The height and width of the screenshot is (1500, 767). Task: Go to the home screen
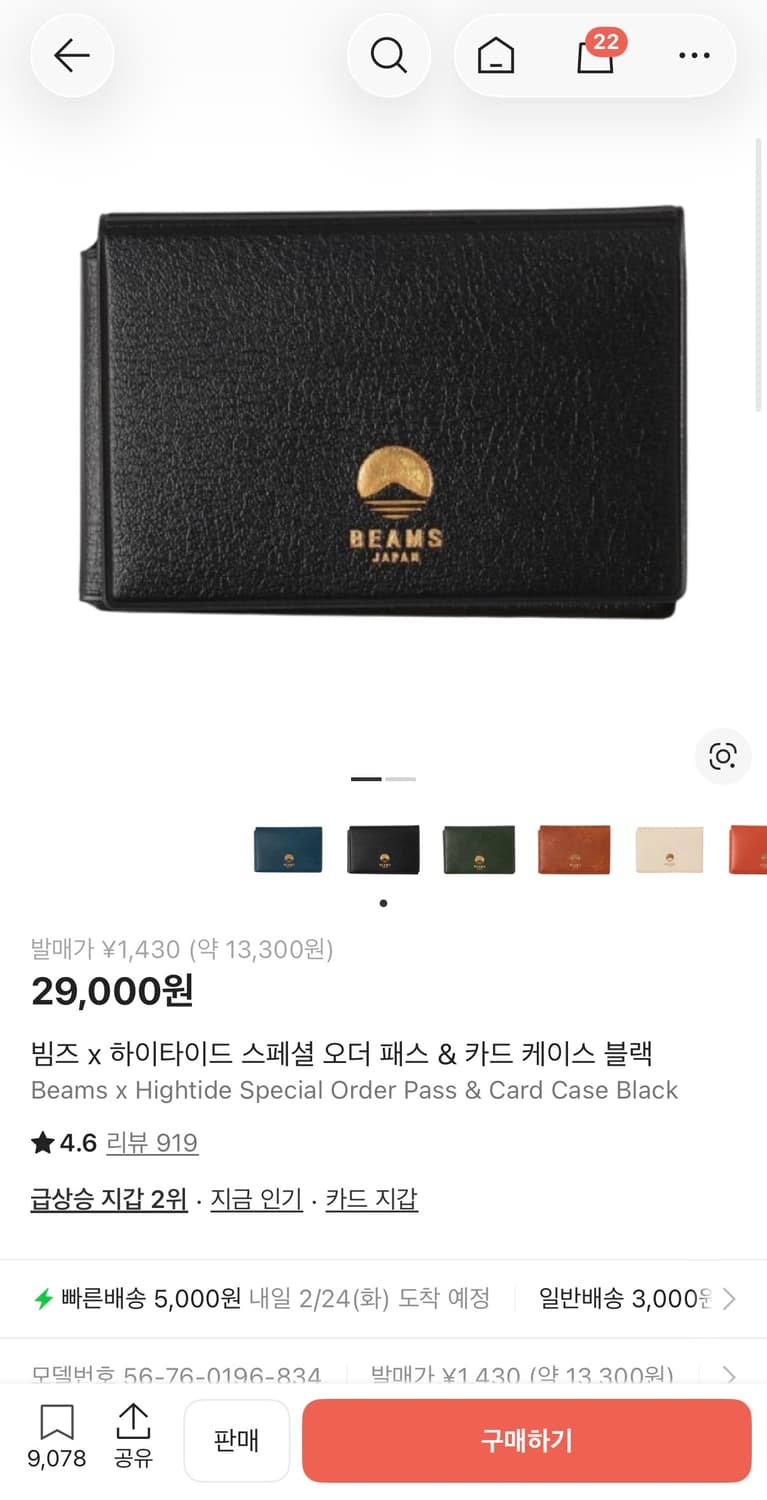point(495,55)
